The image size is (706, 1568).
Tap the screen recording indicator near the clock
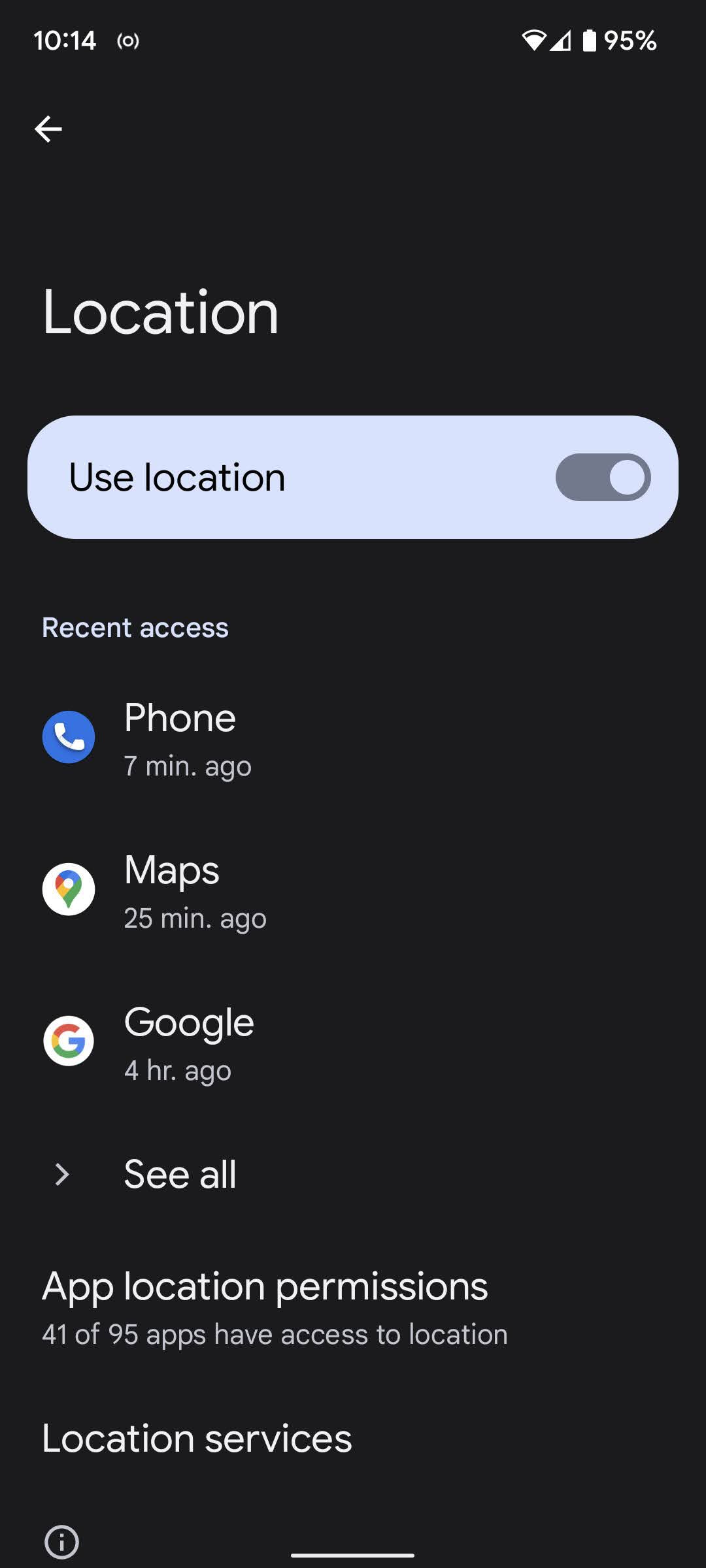coord(128,41)
